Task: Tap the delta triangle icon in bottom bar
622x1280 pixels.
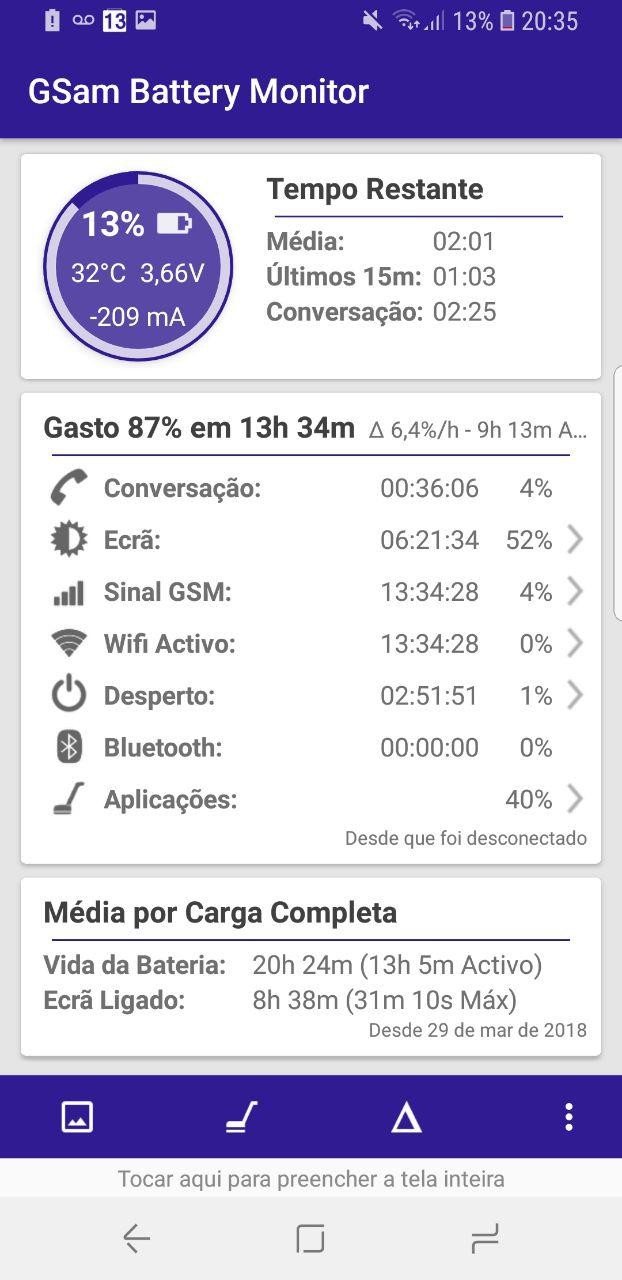Action: (x=406, y=1118)
